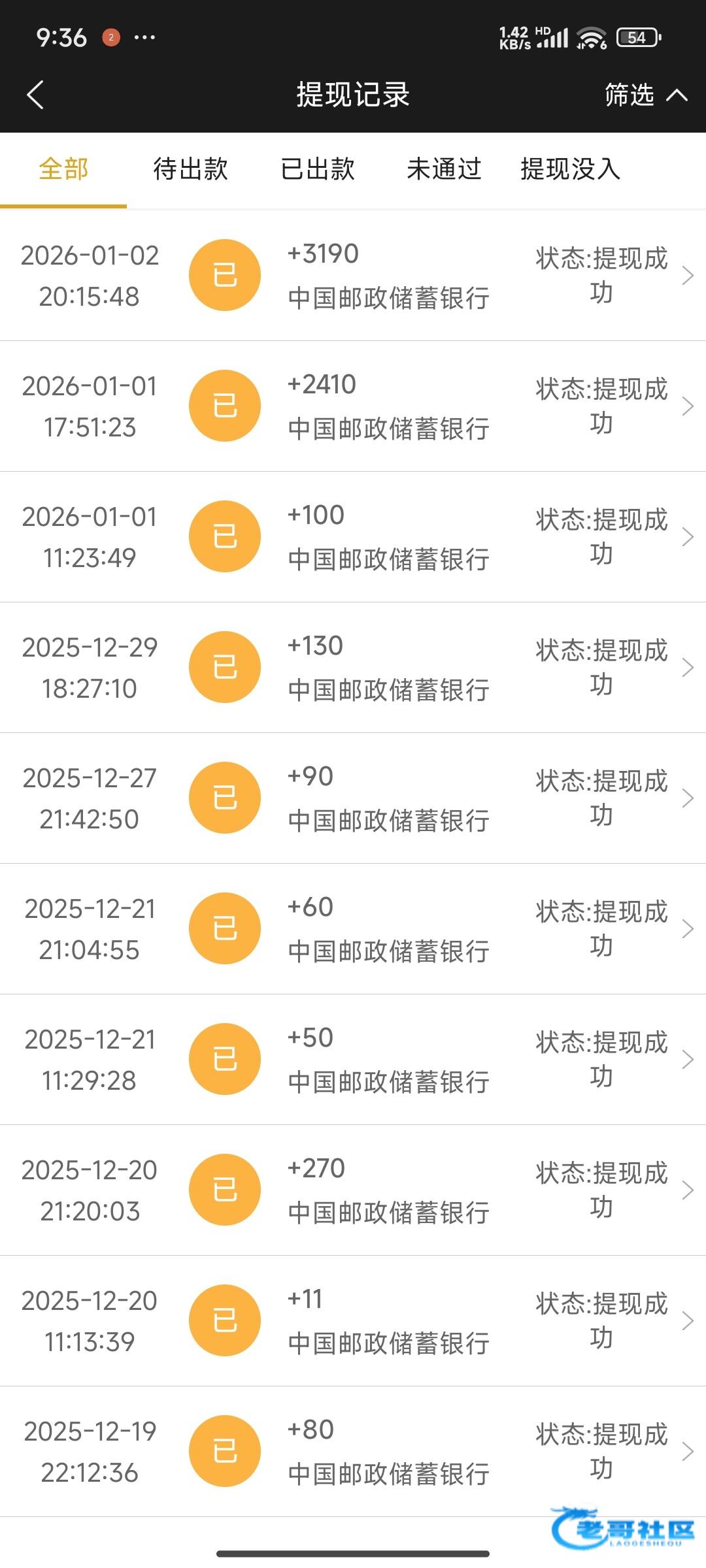Show the 未通过 tab
Image resolution: width=706 pixels, height=1568 pixels.
pyautogui.click(x=444, y=169)
